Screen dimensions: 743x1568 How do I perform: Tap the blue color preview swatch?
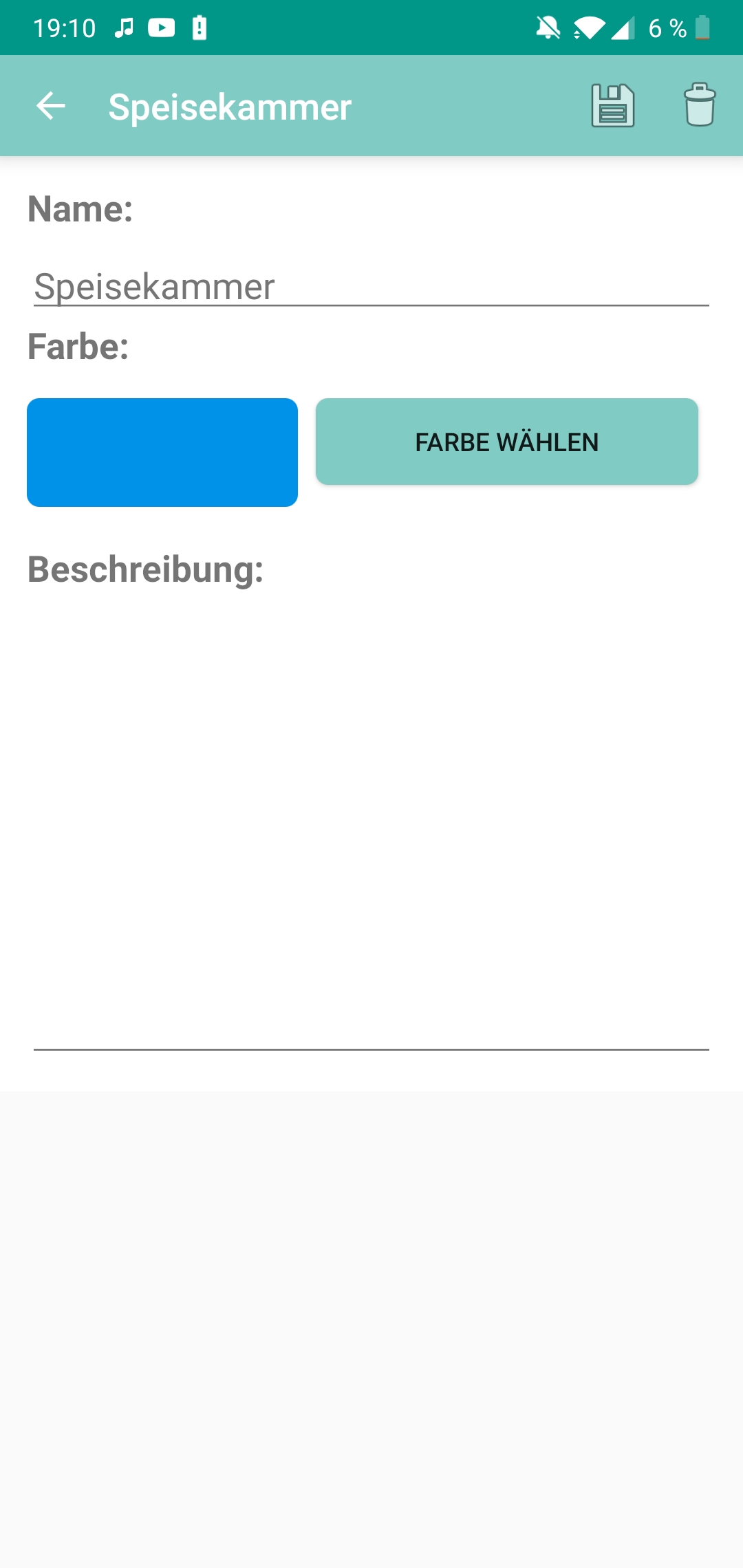[x=162, y=453]
